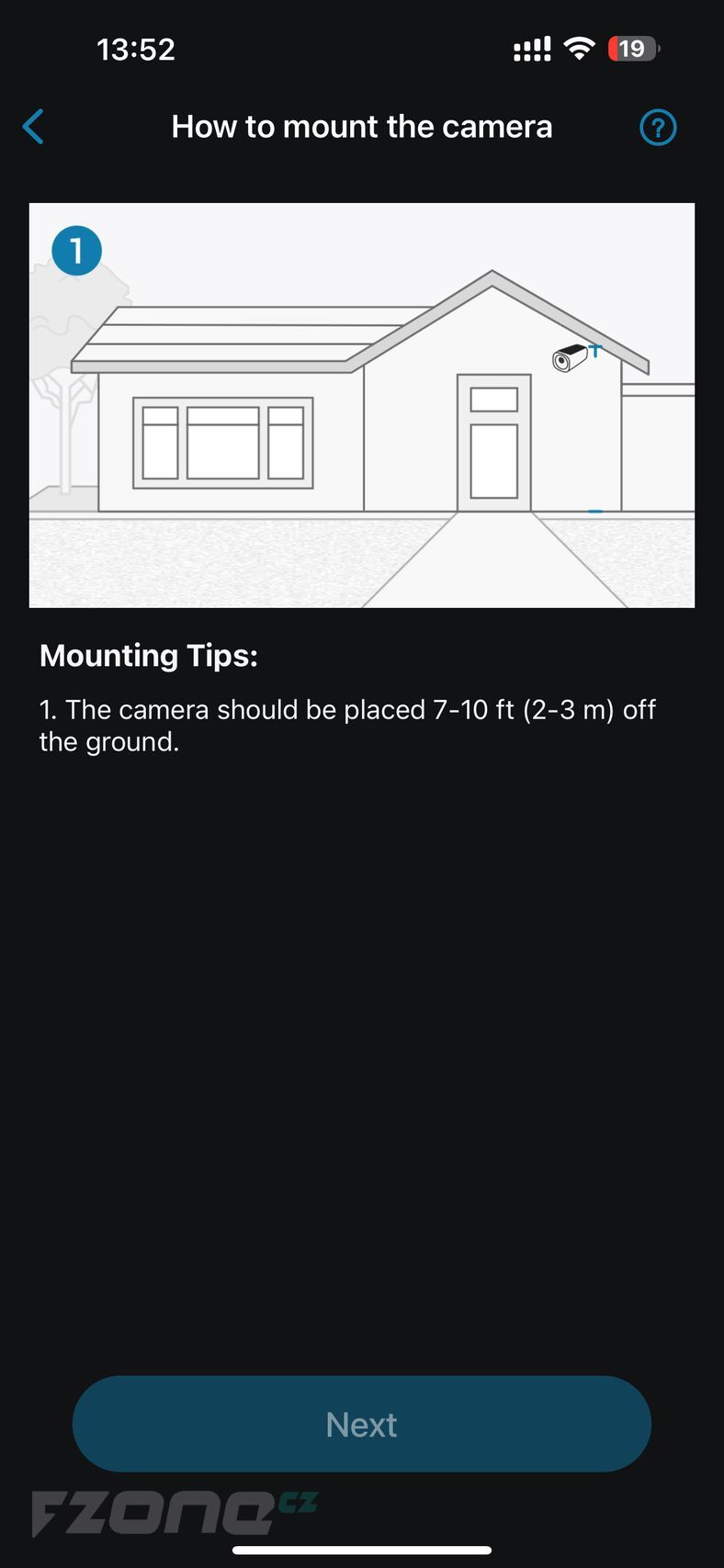This screenshot has height=1568, width=724.
Task: Tap the Next button
Action: click(362, 1424)
